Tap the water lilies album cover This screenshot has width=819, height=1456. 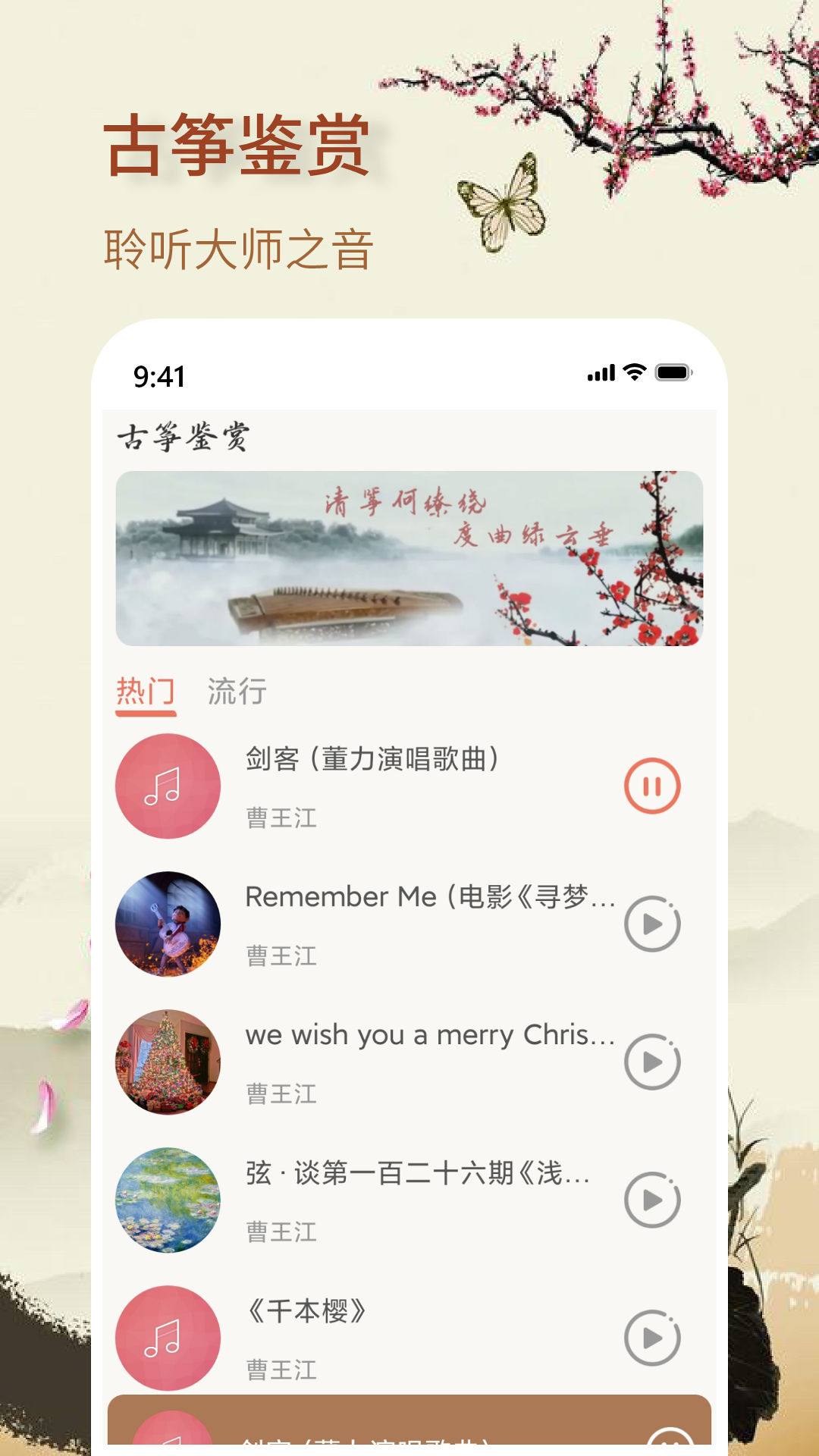coord(168,1200)
